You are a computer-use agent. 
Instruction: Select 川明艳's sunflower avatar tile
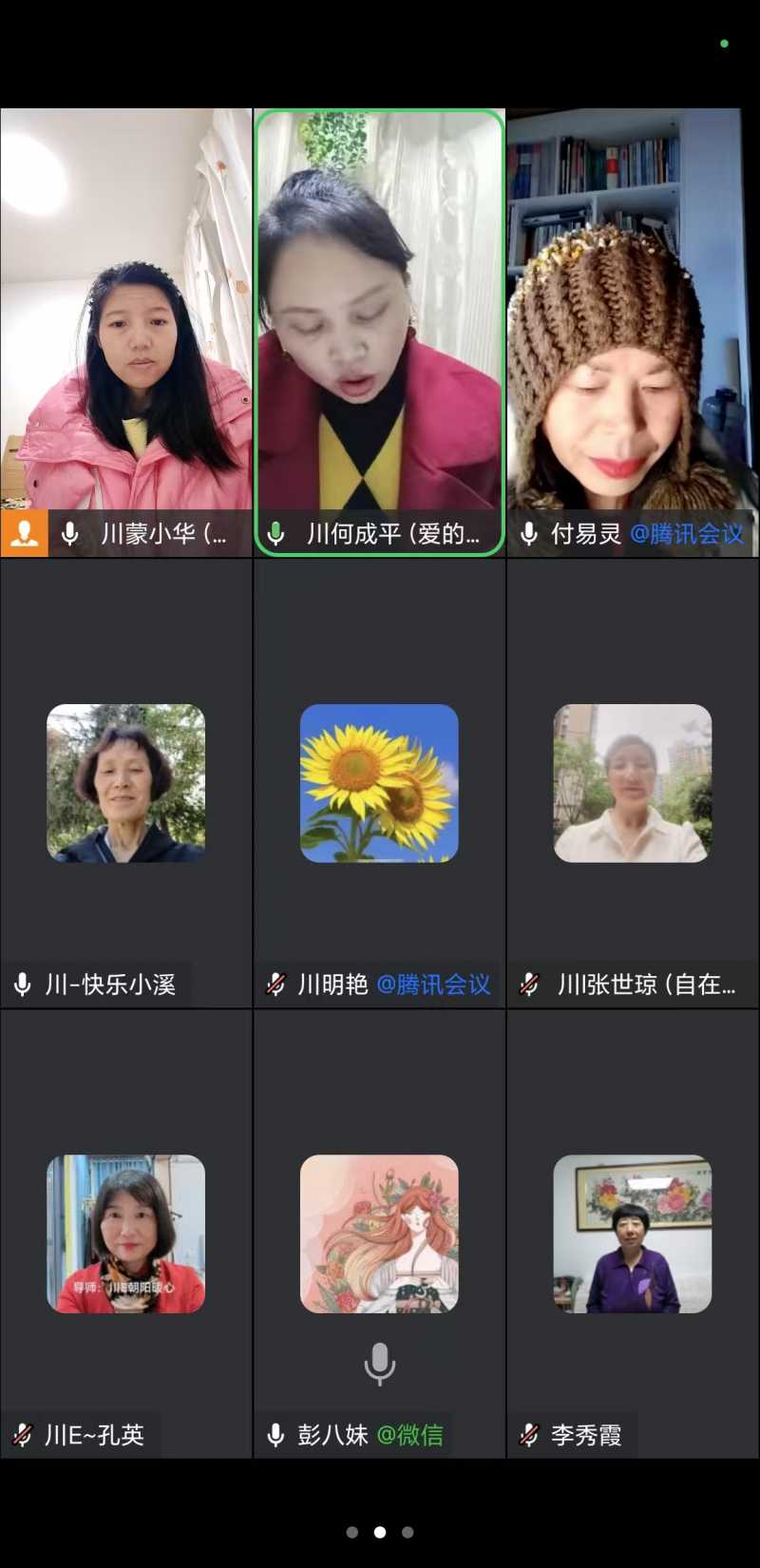pyautogui.click(x=379, y=783)
